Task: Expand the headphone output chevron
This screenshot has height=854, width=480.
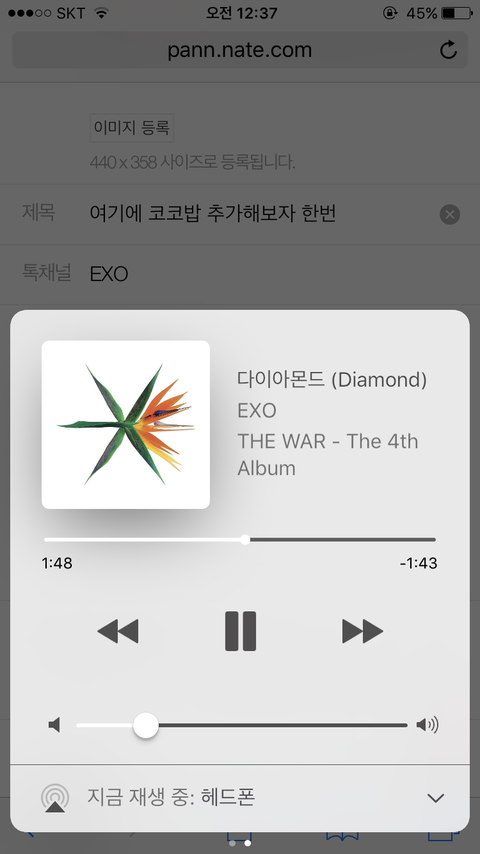Action: click(435, 798)
